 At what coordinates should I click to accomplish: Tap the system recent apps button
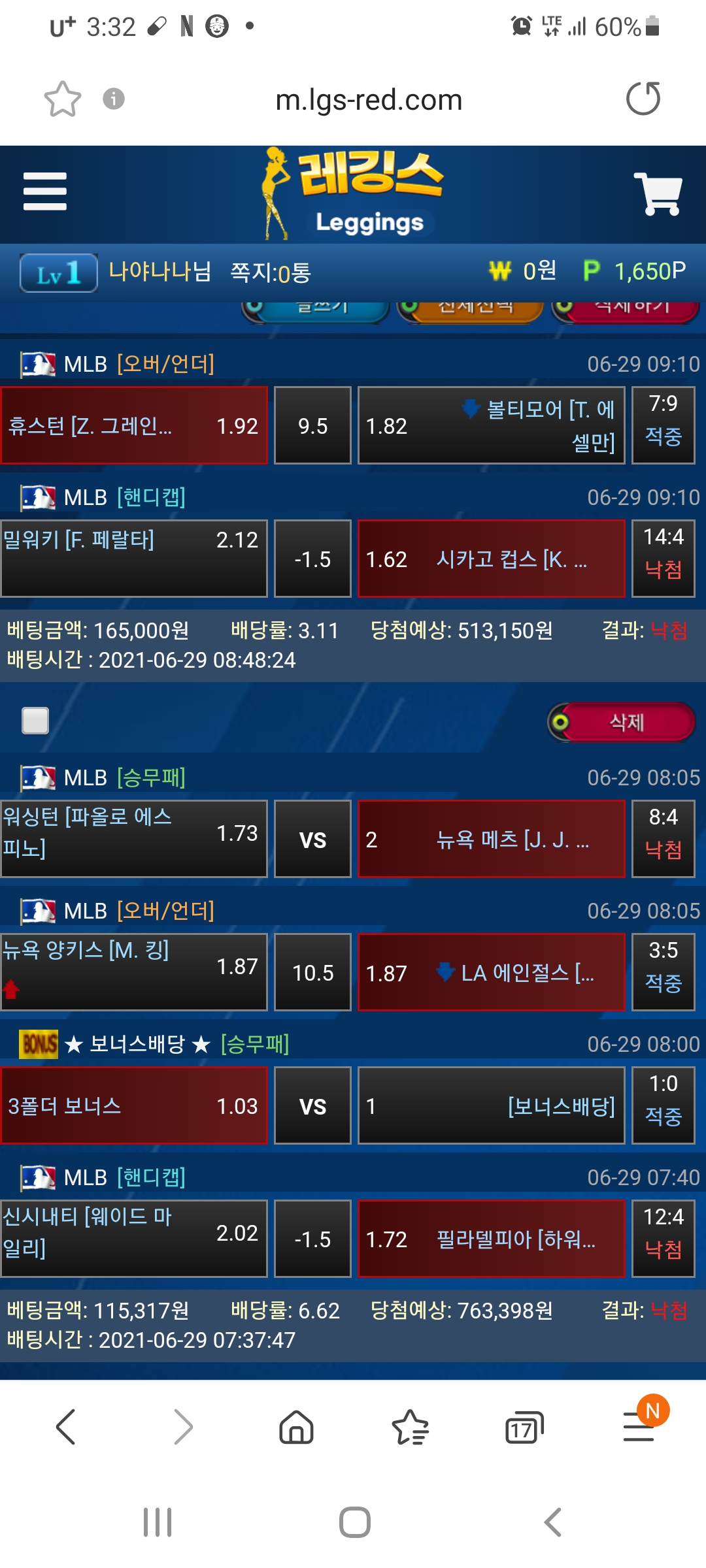click(158, 1522)
